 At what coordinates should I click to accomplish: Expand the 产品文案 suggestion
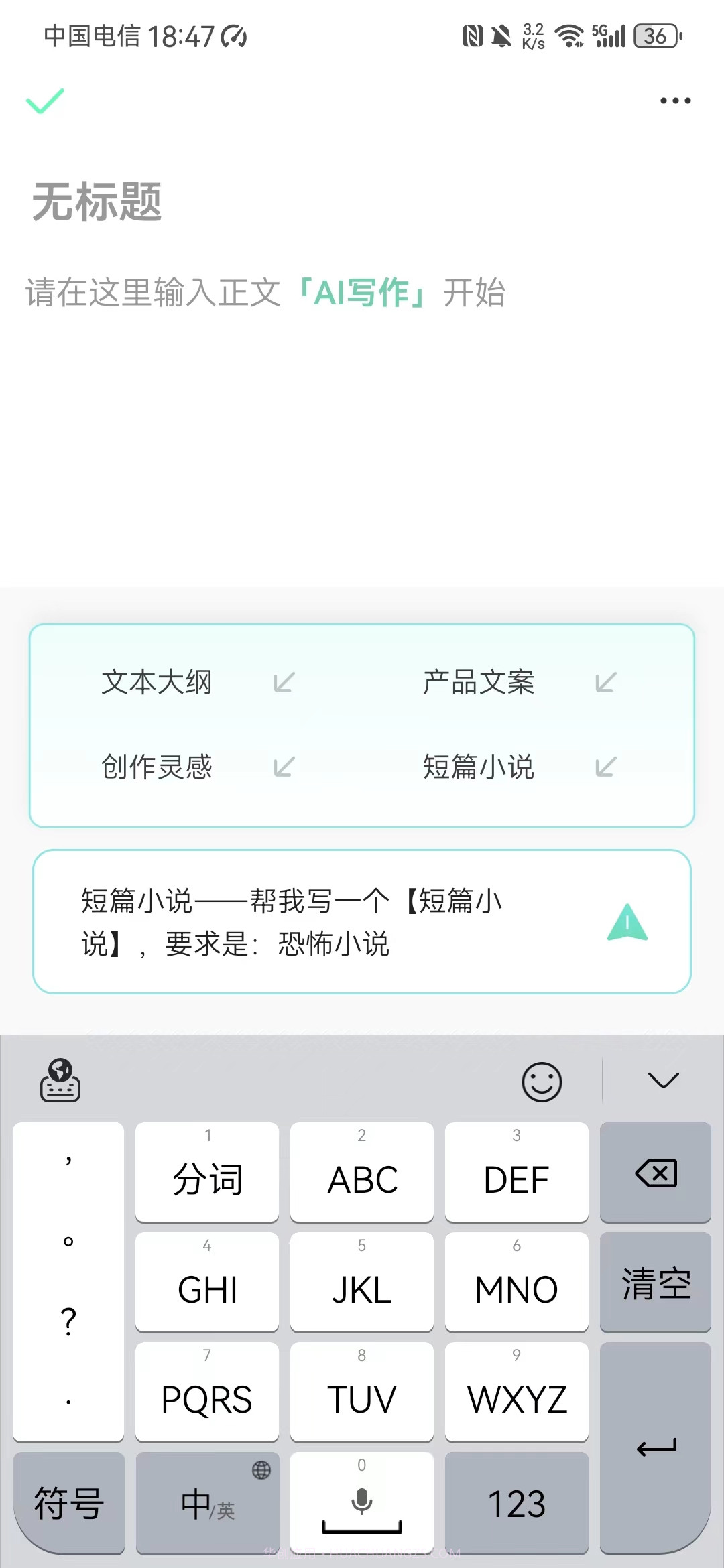pos(479,683)
